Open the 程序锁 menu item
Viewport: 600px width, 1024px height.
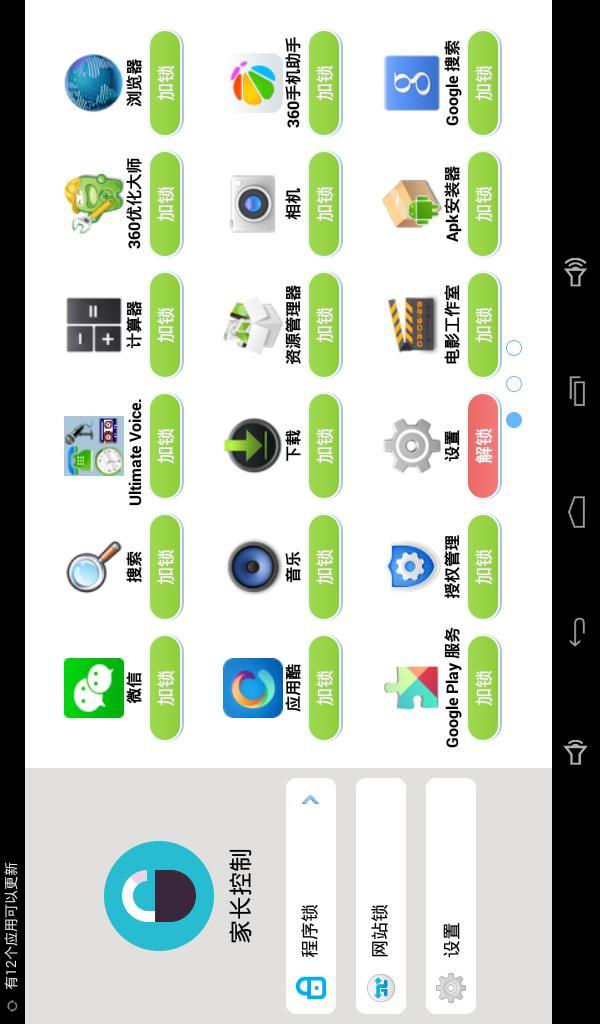click(311, 896)
